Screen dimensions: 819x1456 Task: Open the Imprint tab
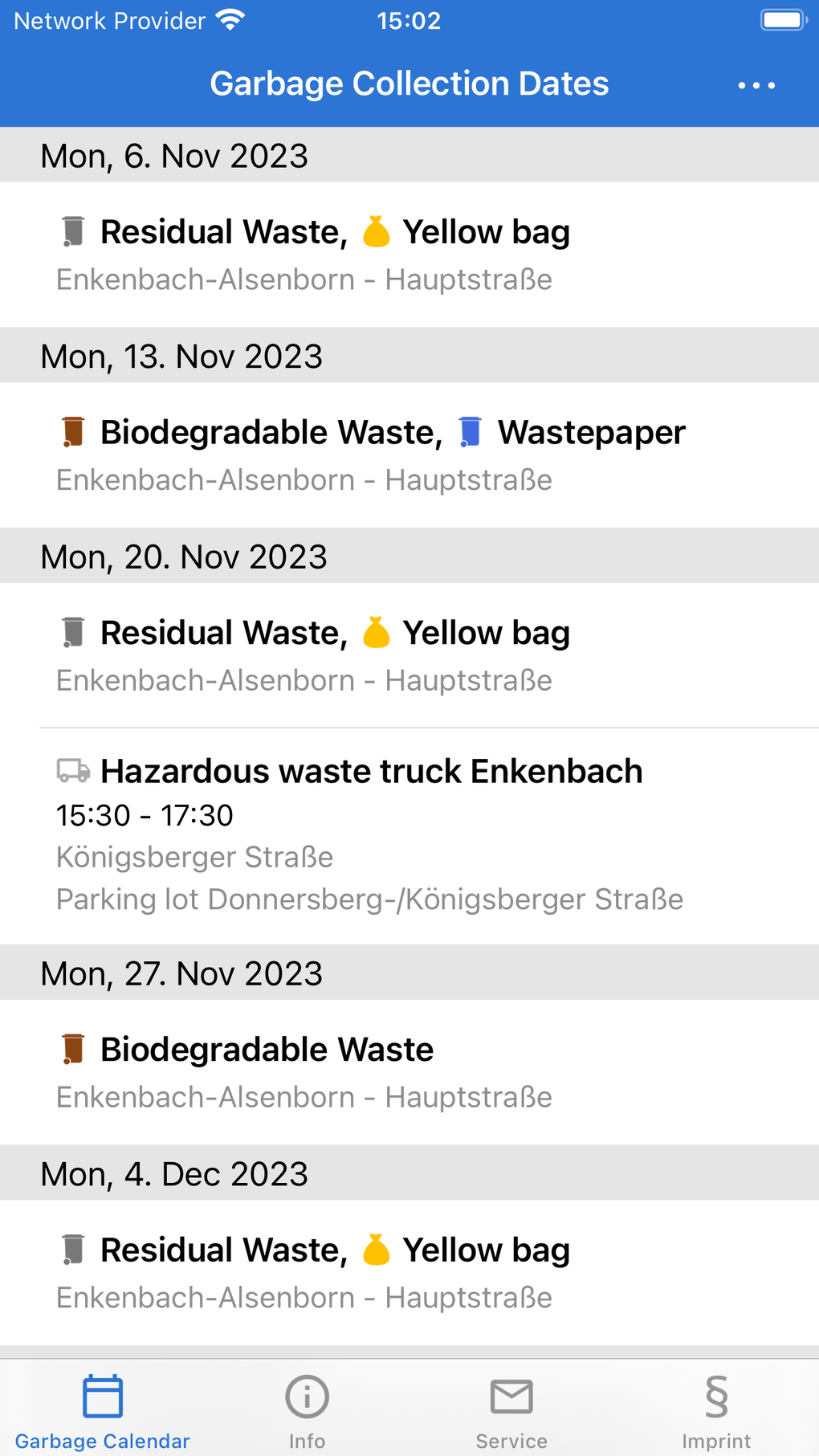[716, 1411]
